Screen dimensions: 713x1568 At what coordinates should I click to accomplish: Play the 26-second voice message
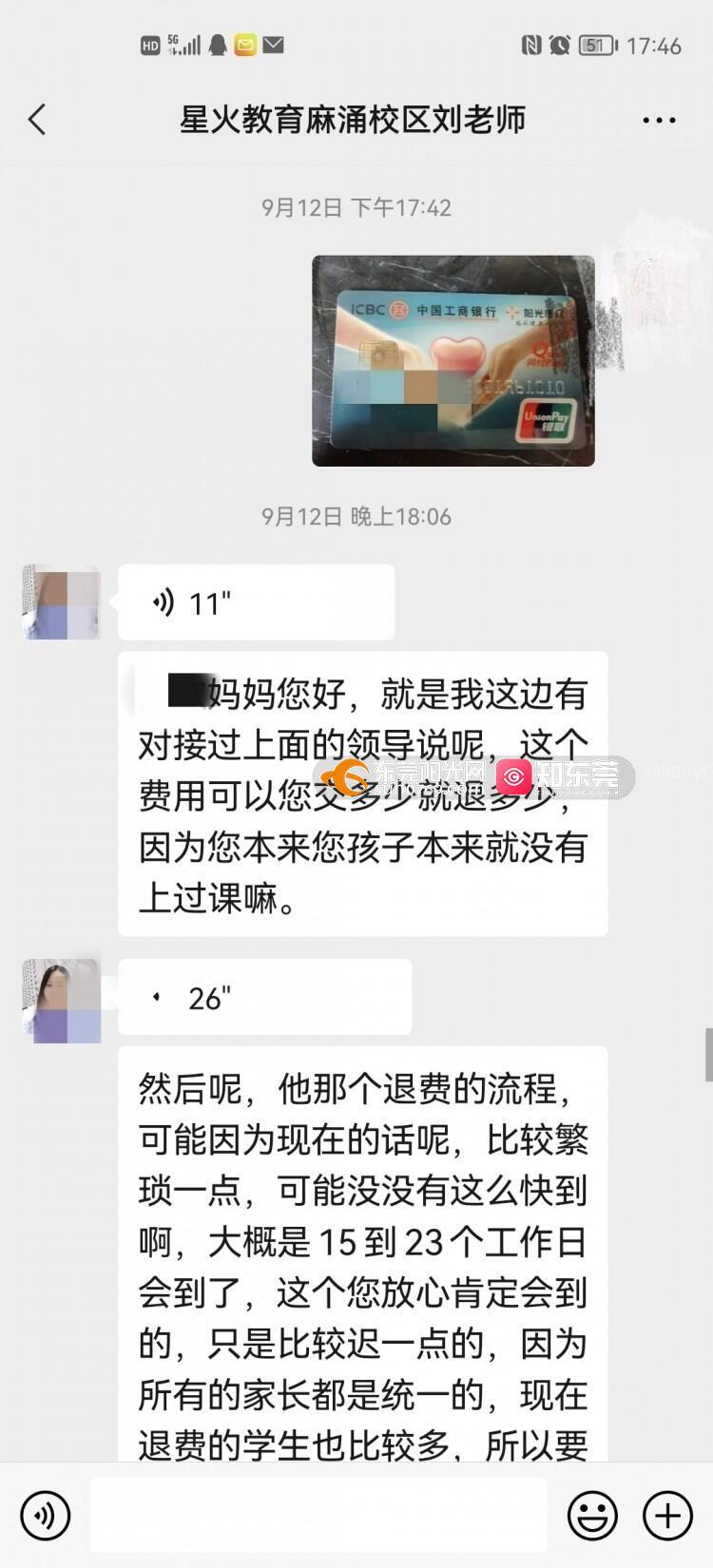point(263,997)
